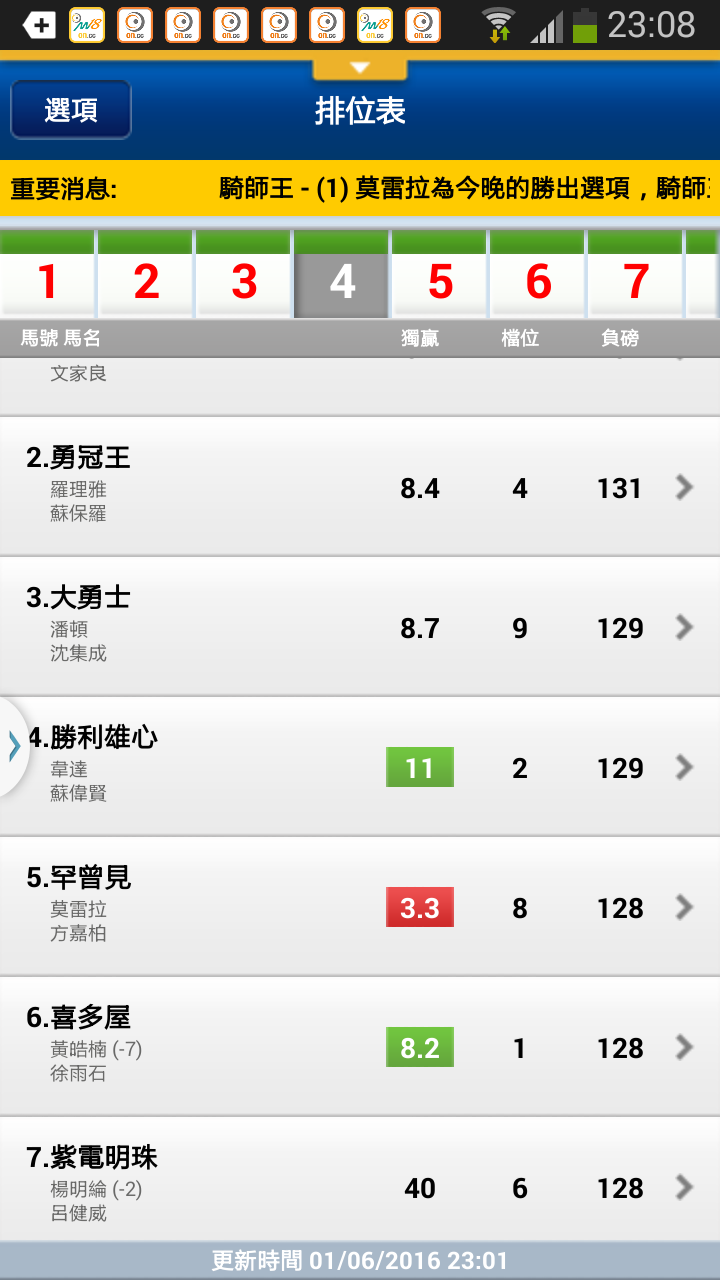The image size is (720, 1280).
Task: Open horse 7.紫電明珠 row
Action: pyautogui.click(x=360, y=1181)
